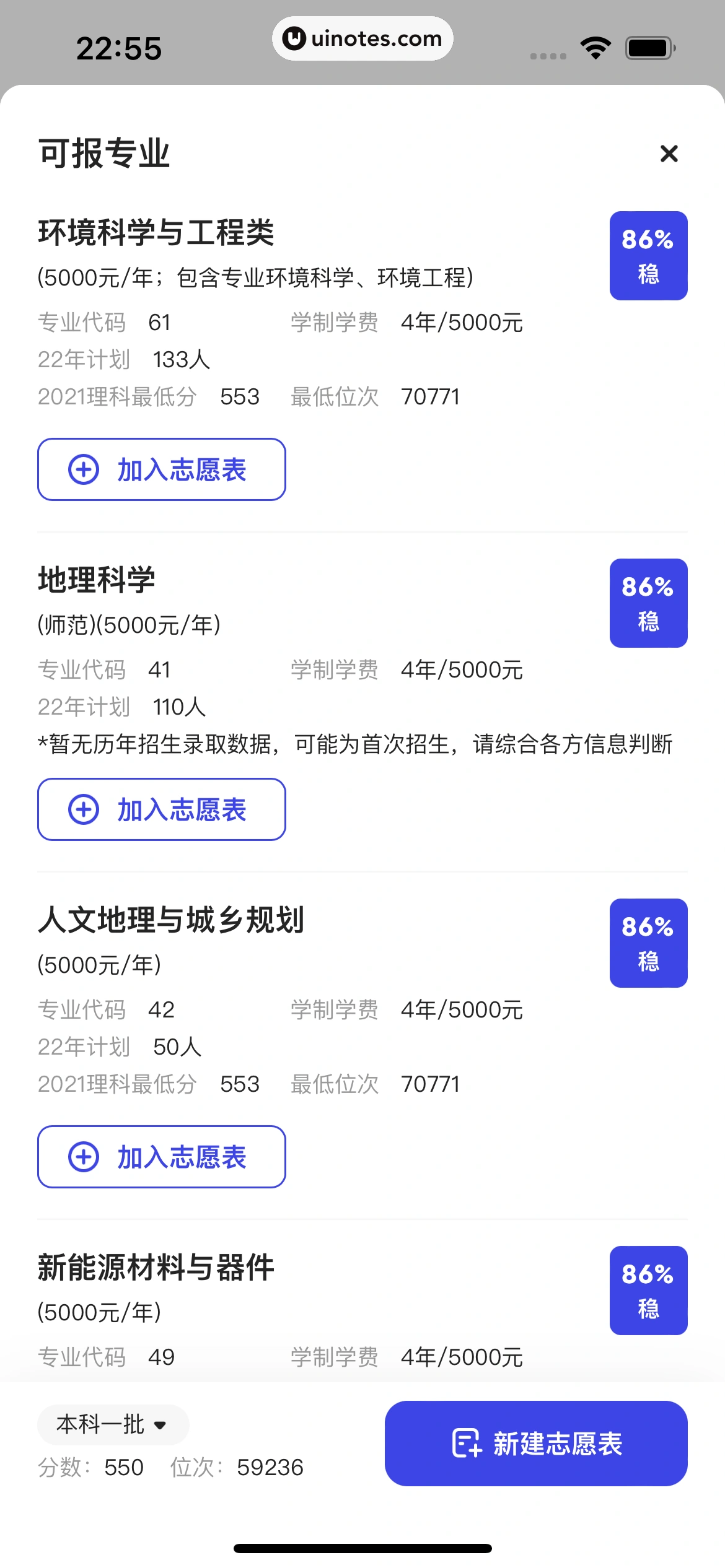Select the 86%稳 badge for 环境科学与工程类
The width and height of the screenshot is (725, 1568).
point(648,255)
